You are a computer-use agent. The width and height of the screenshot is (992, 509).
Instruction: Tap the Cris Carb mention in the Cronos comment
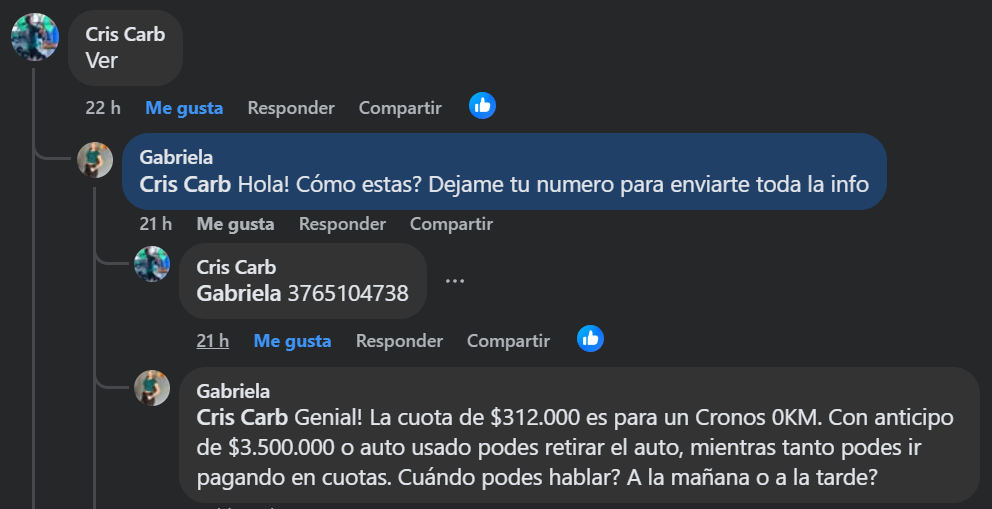[x=243, y=416]
